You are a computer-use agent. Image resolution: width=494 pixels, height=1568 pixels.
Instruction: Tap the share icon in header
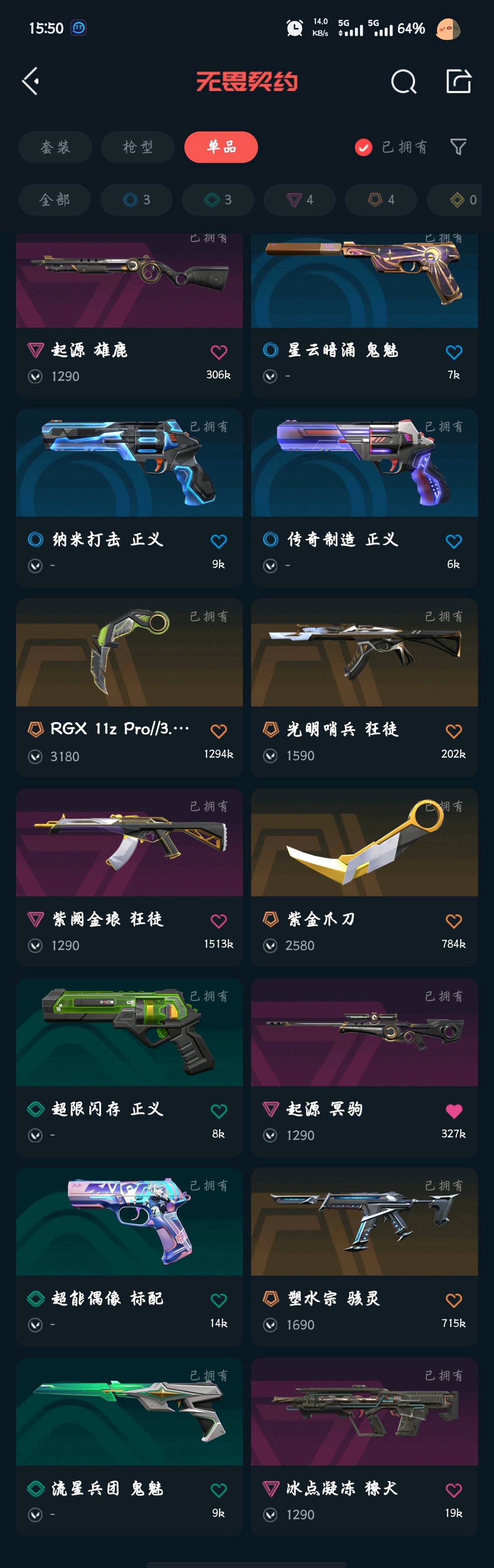click(458, 81)
